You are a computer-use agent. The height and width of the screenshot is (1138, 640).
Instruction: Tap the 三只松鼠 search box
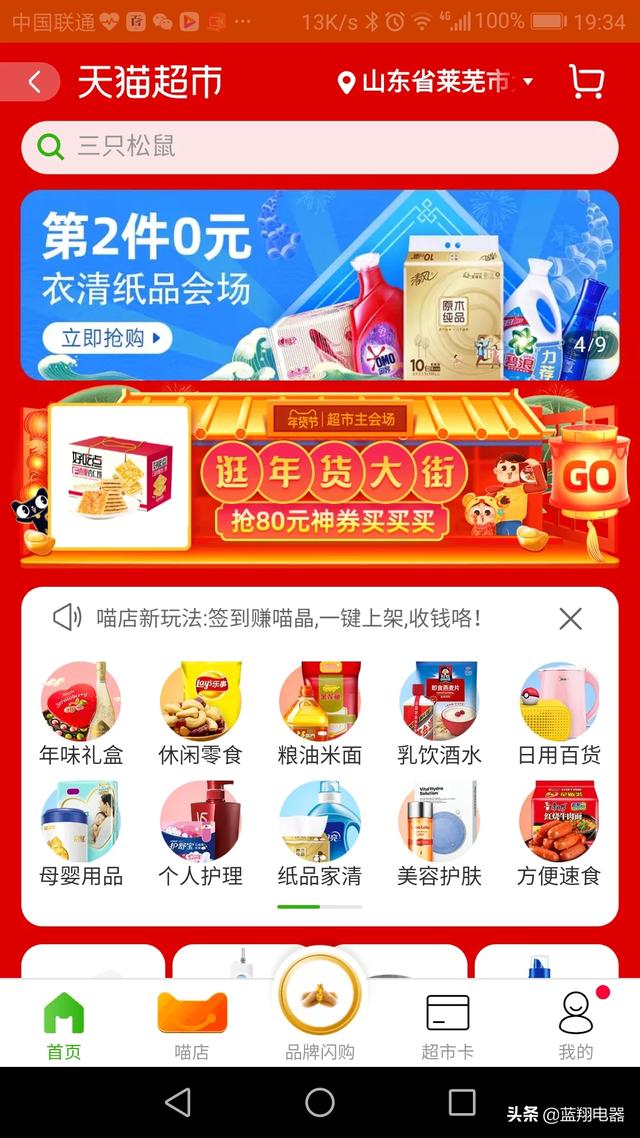319,147
